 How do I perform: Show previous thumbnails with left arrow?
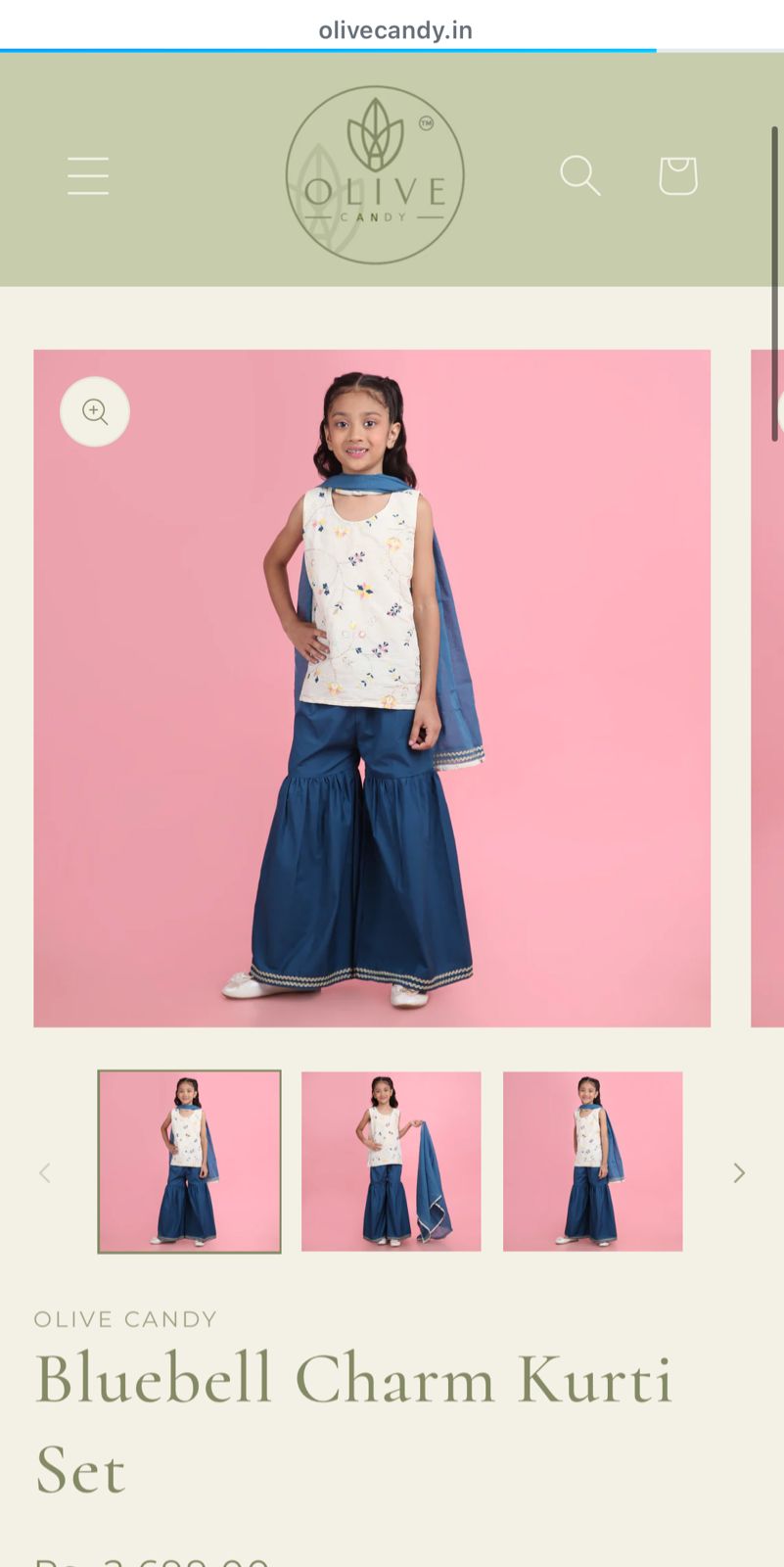(44, 1172)
